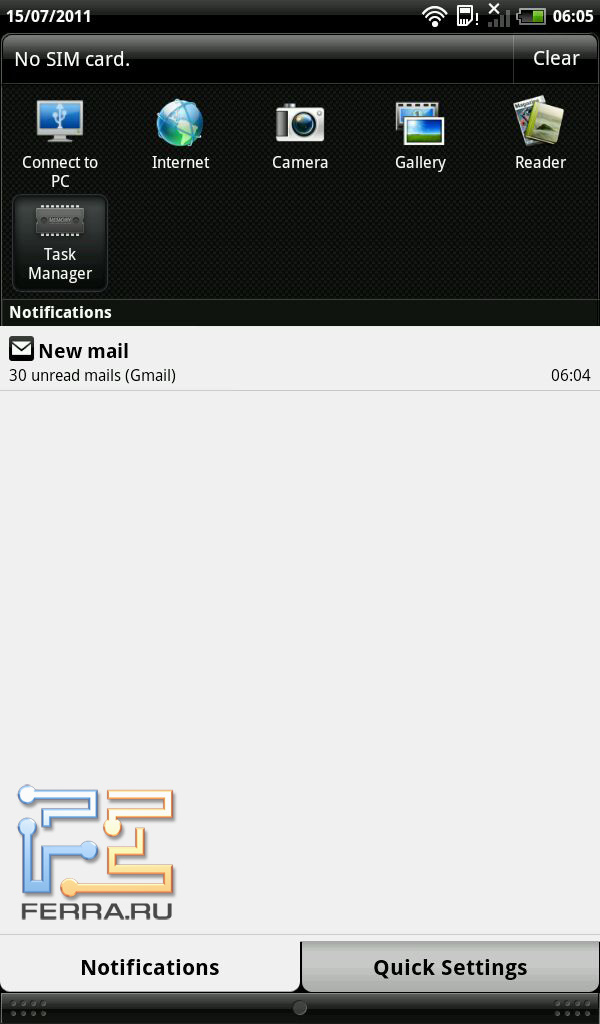Switch to Quick Settings tab
The width and height of the screenshot is (600, 1024).
point(450,967)
